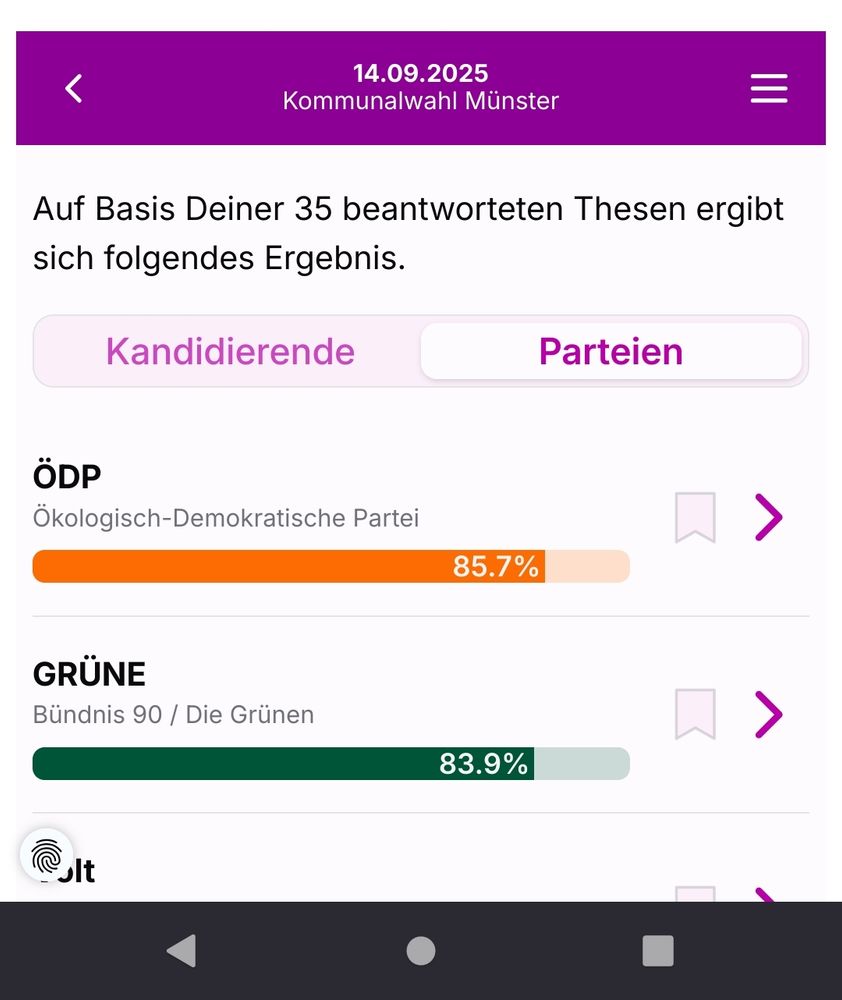This screenshot has width=842, height=1000.
Task: Open the hamburger menu
Action: tap(769, 88)
